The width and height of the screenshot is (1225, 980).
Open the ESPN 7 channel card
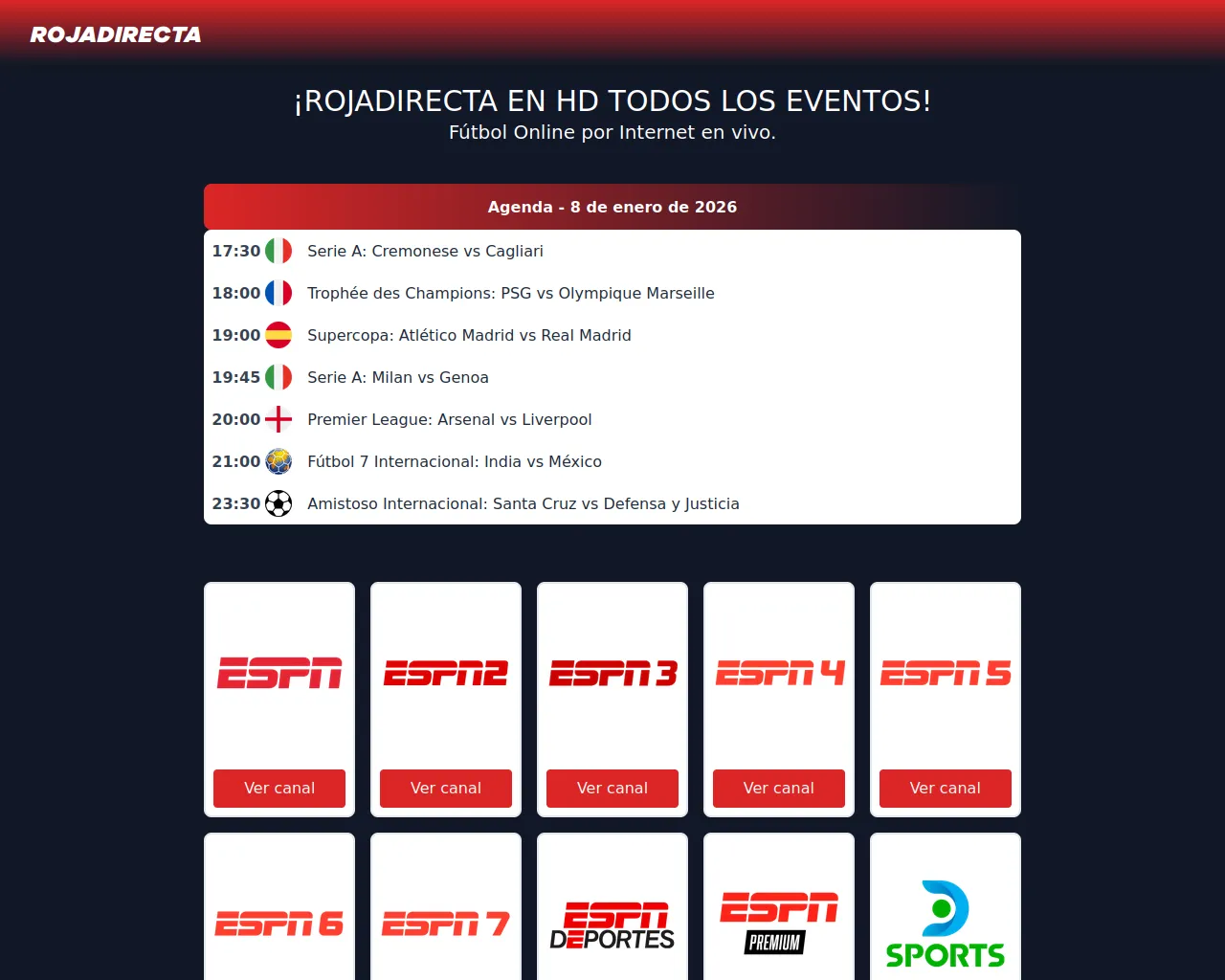click(446, 924)
